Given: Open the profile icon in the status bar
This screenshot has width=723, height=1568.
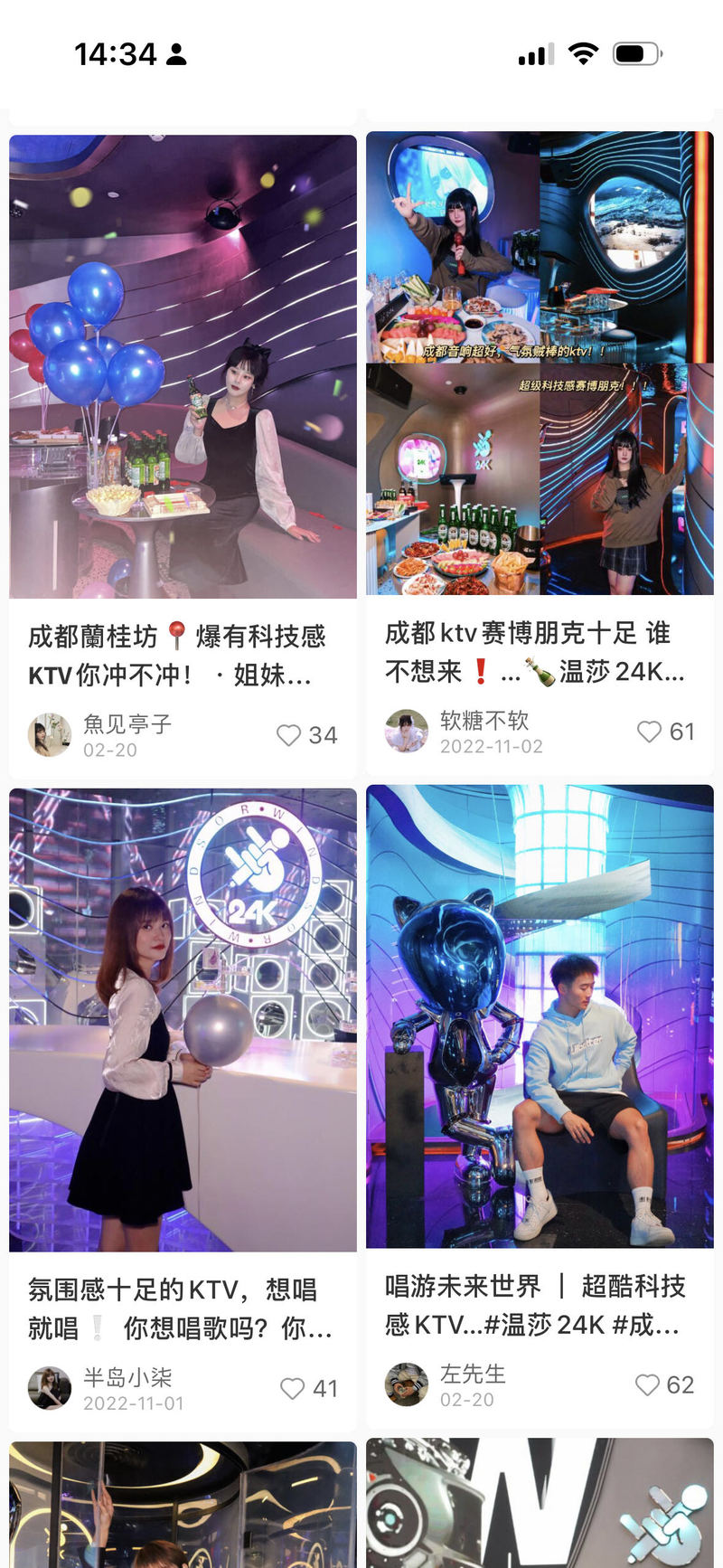Looking at the screenshot, I should [x=174, y=54].
